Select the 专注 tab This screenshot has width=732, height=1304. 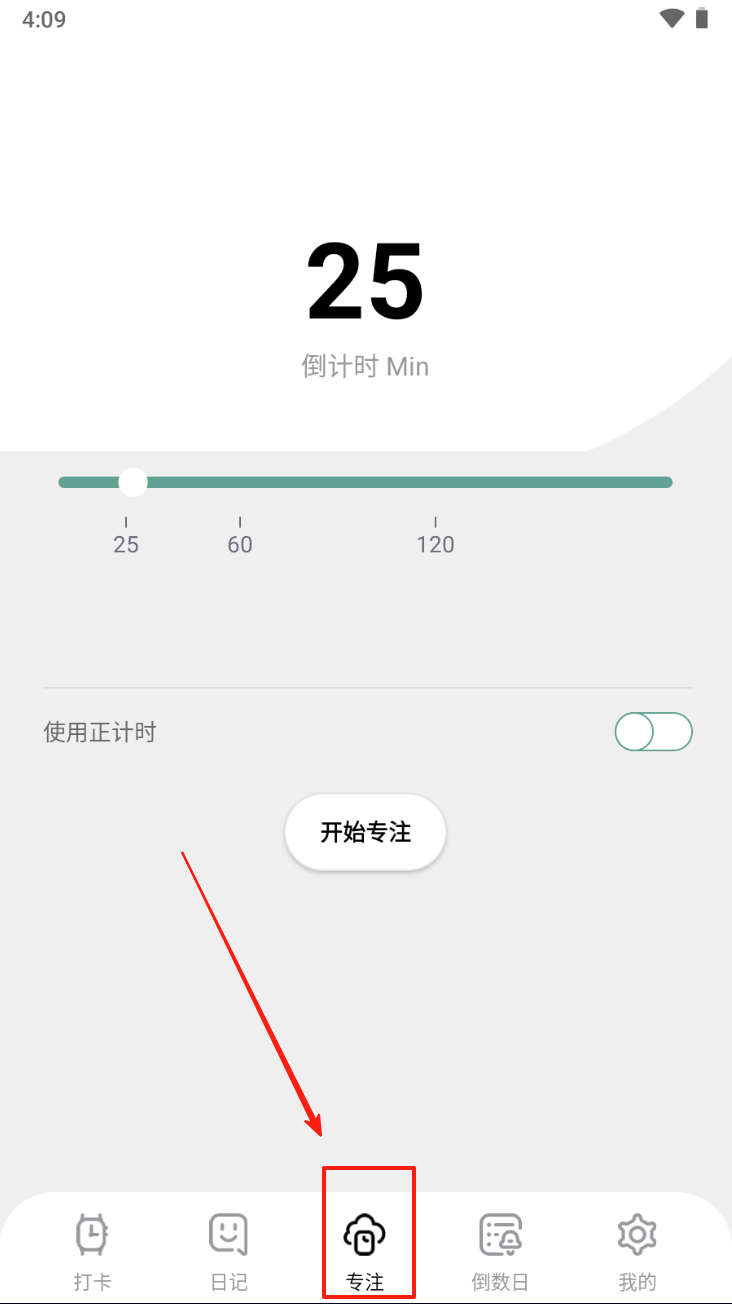365,1248
